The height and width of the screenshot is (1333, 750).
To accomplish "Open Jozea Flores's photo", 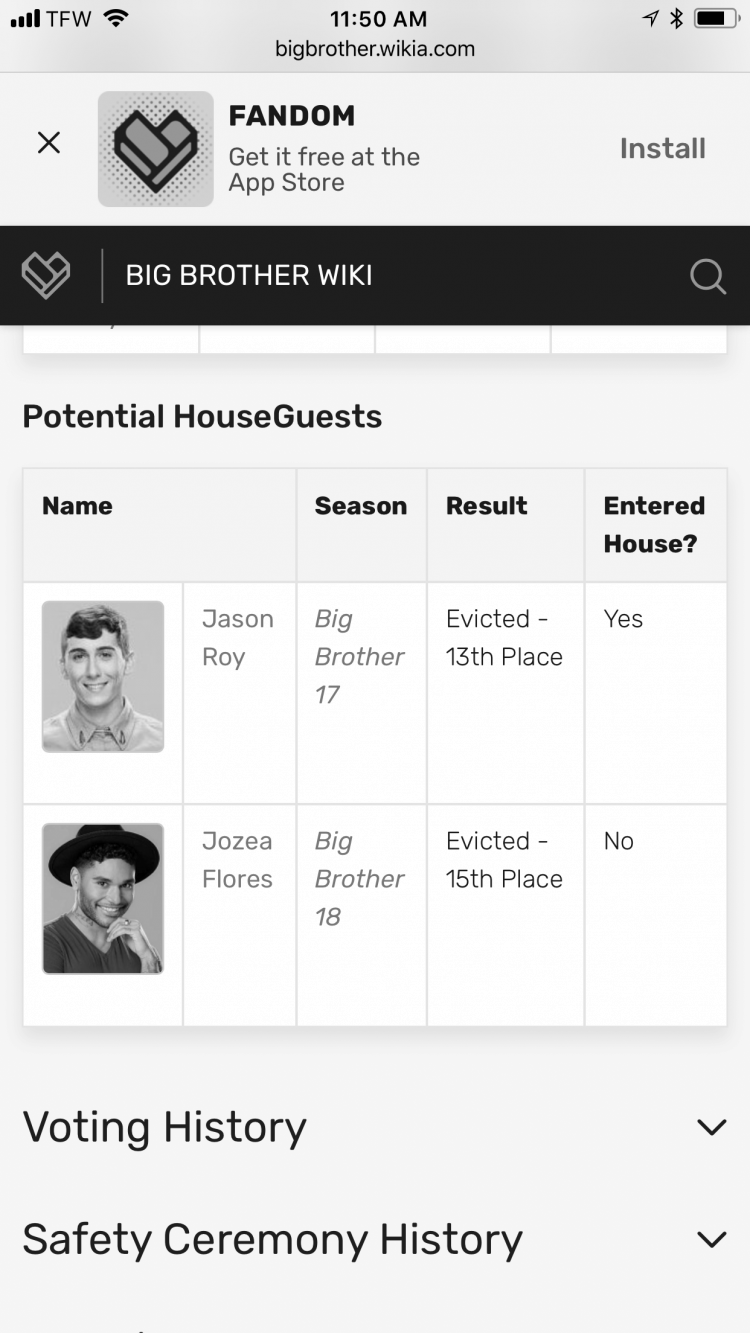I will (103, 899).
